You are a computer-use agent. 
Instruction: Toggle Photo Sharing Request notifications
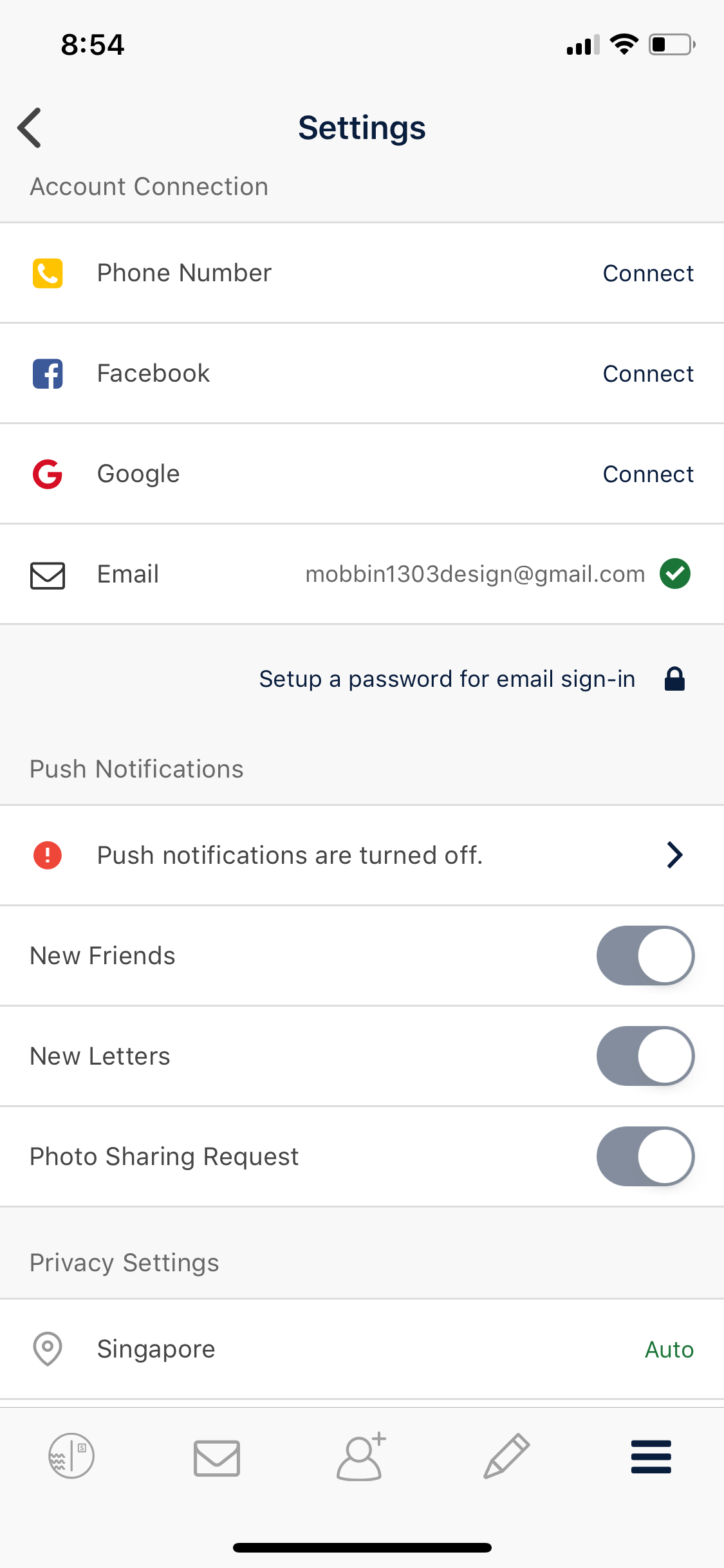tap(645, 1157)
